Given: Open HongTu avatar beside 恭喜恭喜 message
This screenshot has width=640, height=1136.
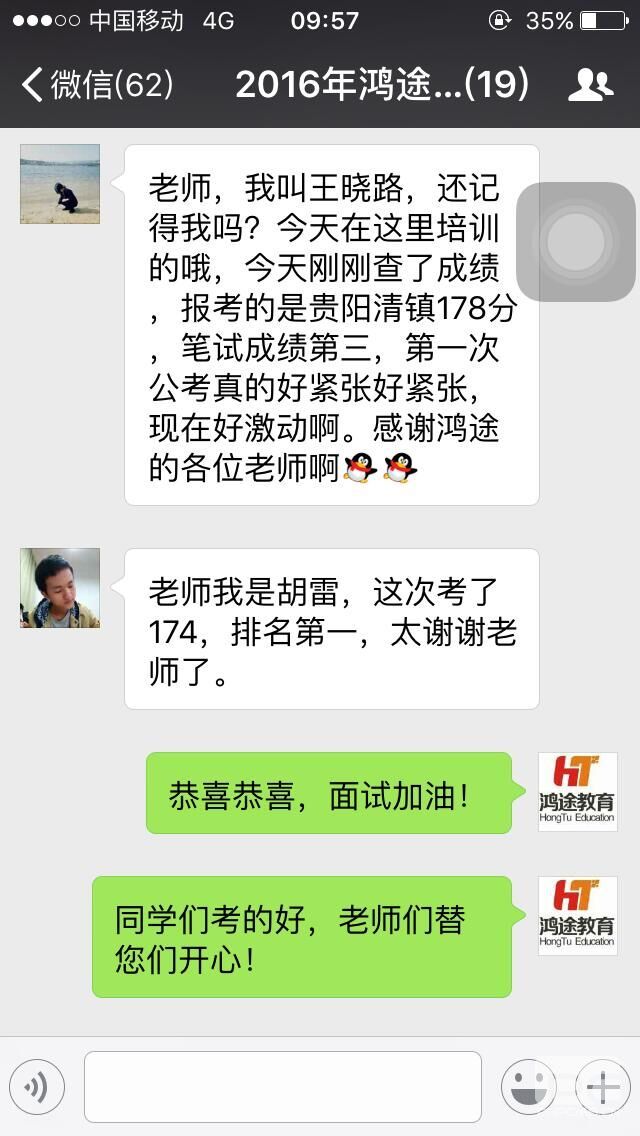Looking at the screenshot, I should tap(578, 792).
